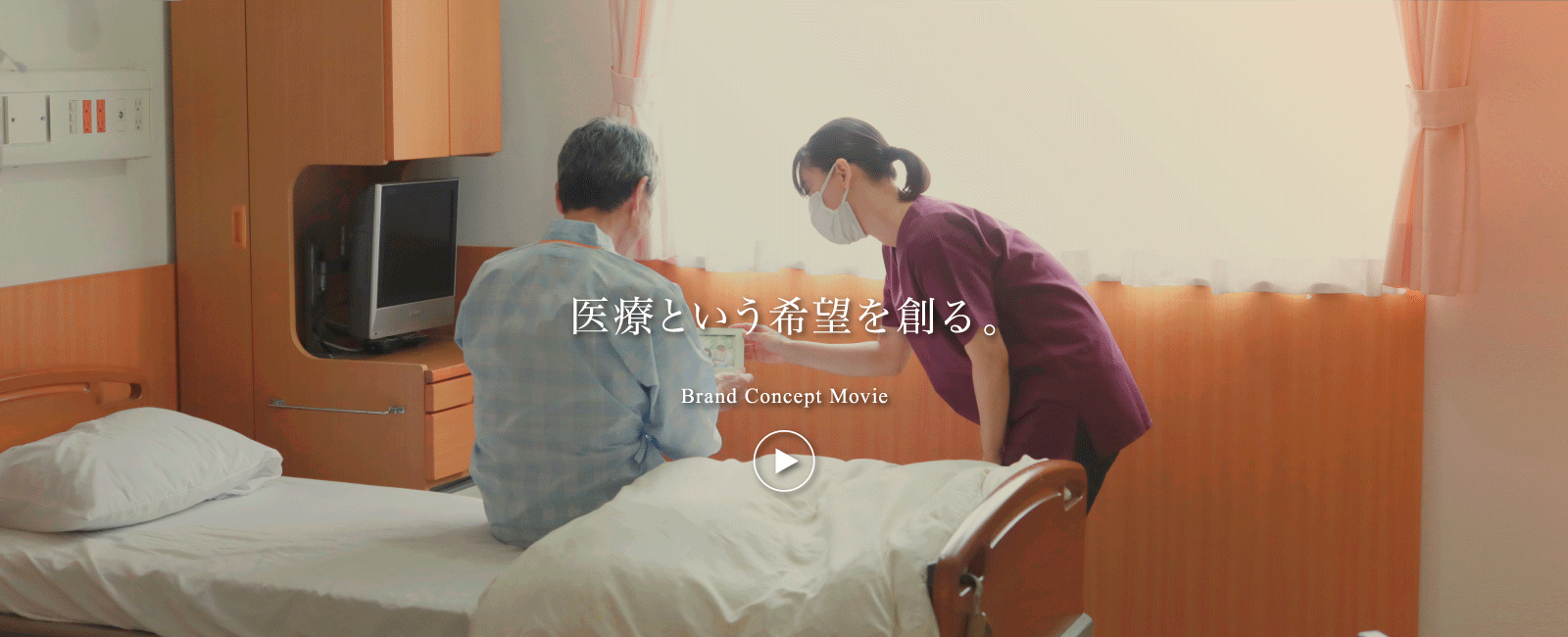Play the Brand Concept Movie
Screen dimensions: 1568x637
coord(784,461)
